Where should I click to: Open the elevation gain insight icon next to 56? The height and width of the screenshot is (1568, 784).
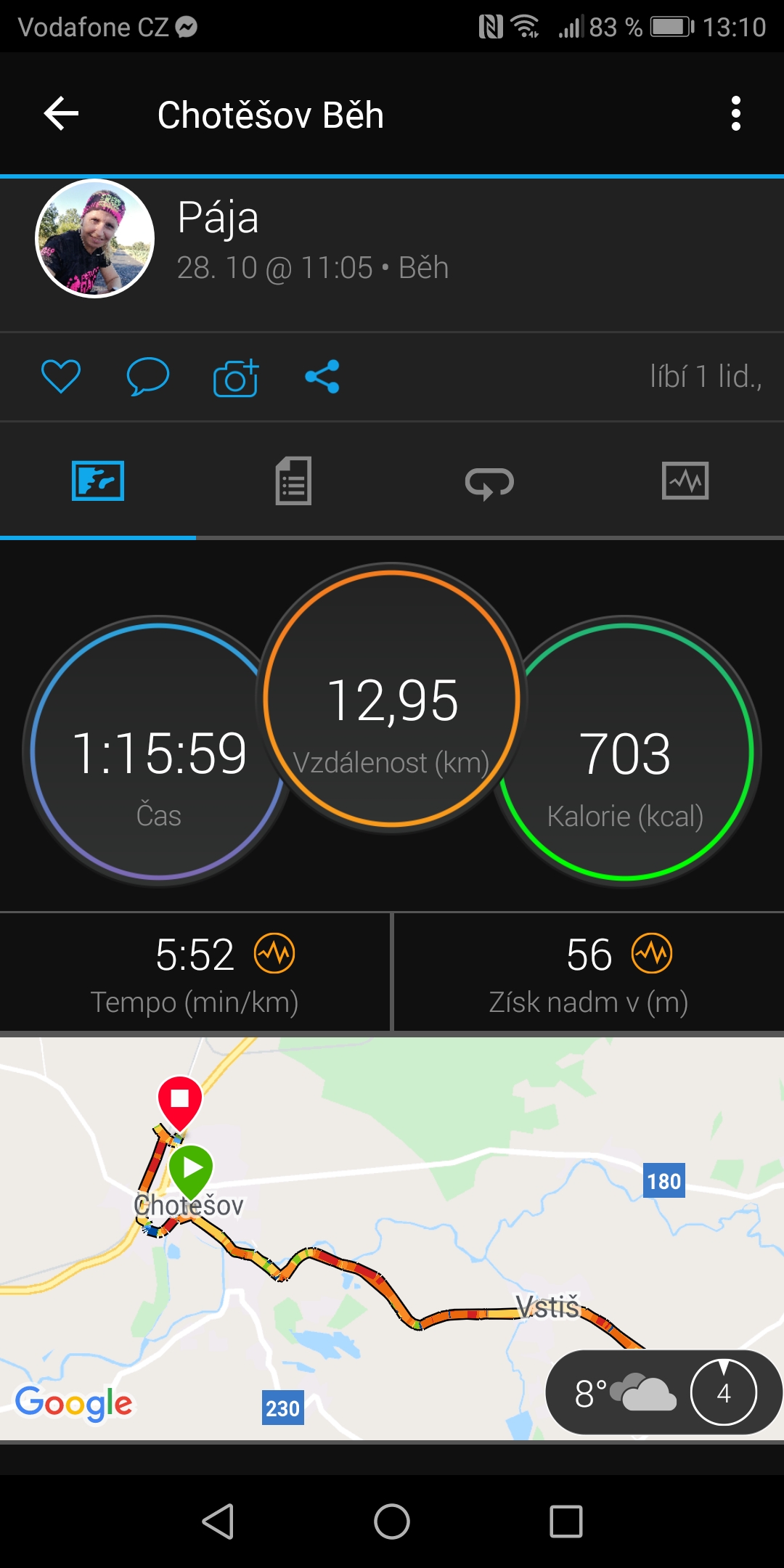[x=652, y=953]
